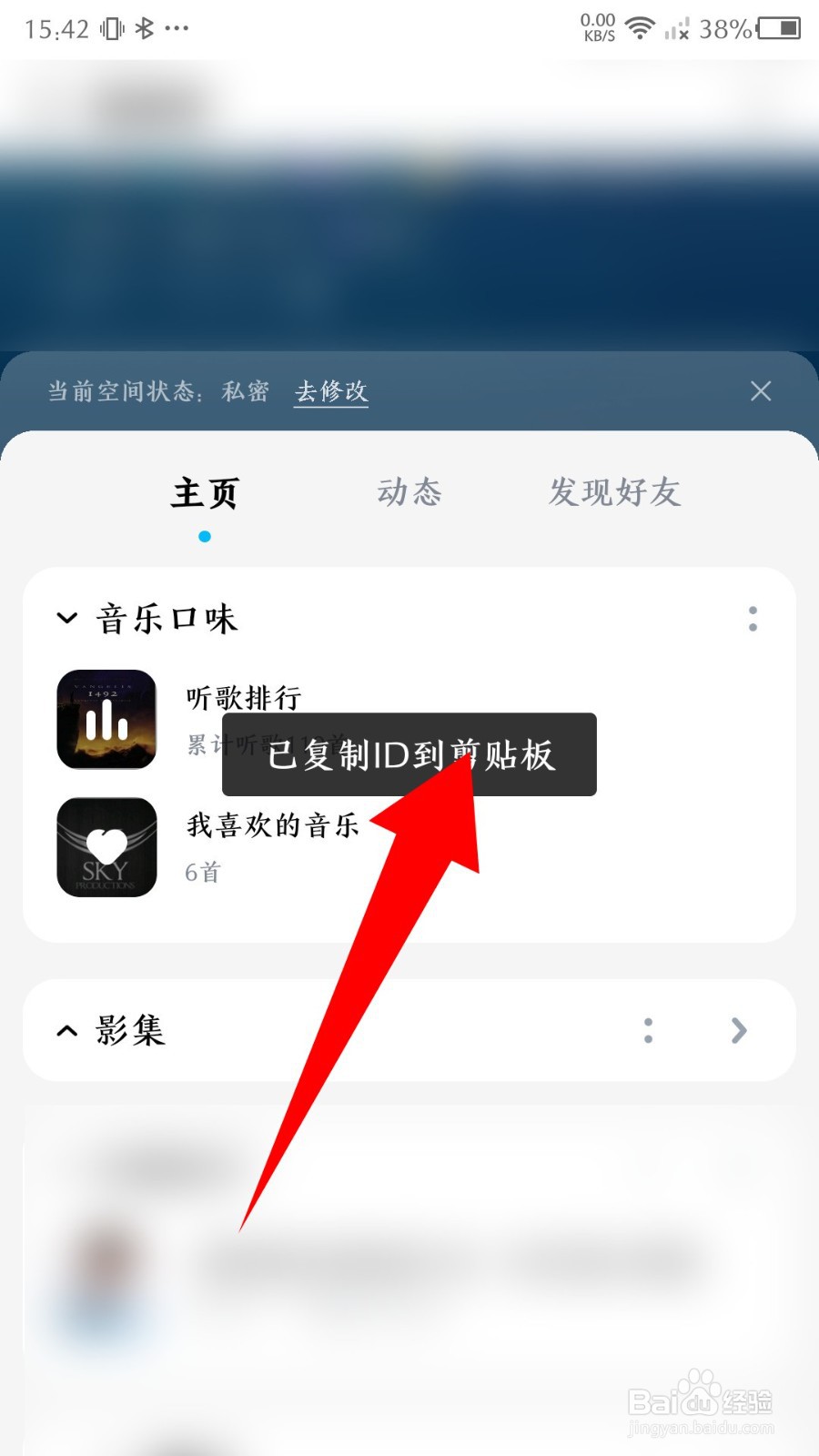Click the 音乐口味 three-dot options icon
The height and width of the screenshot is (1456, 819).
(753, 618)
